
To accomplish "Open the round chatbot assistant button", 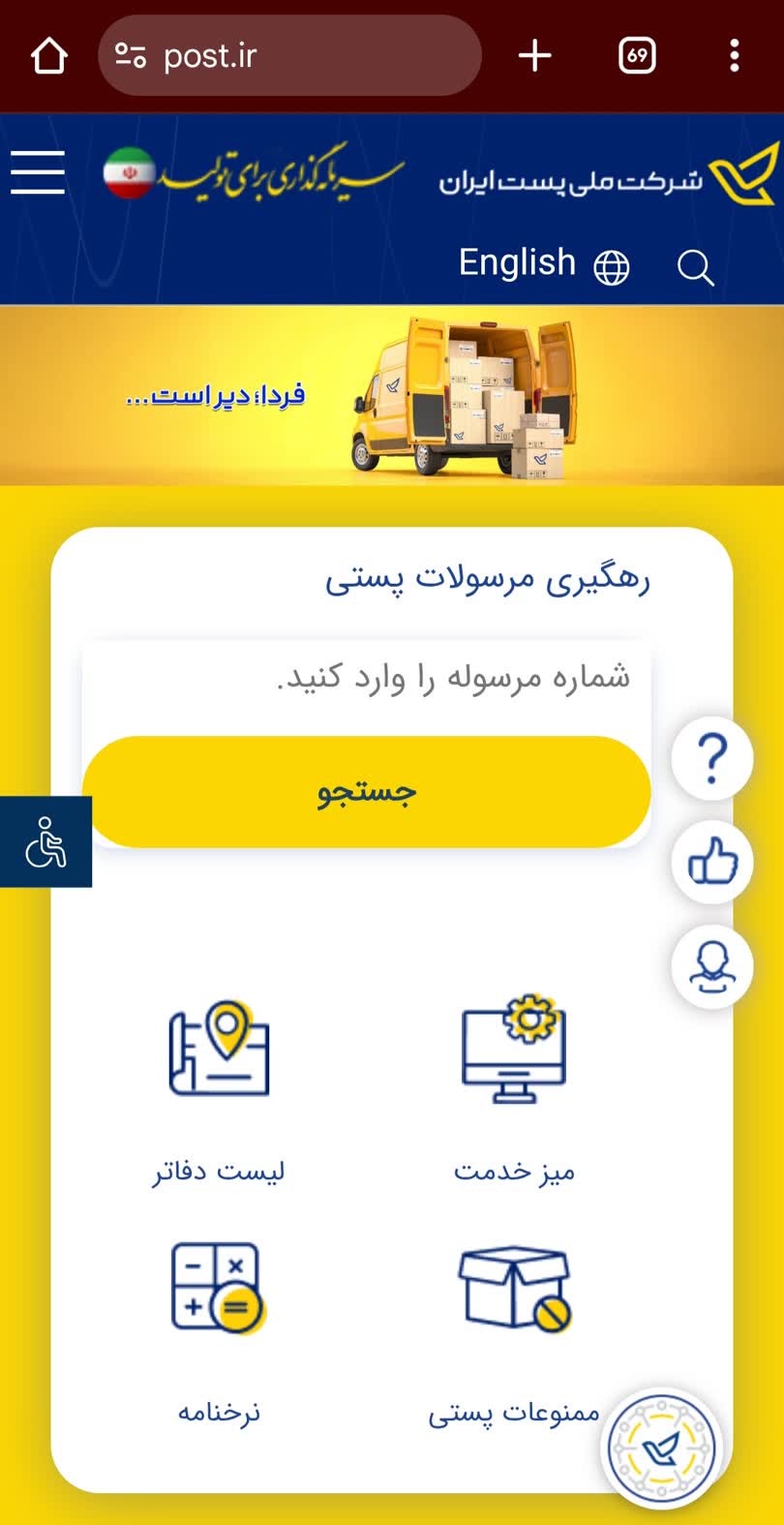I will pyautogui.click(x=662, y=1449).
